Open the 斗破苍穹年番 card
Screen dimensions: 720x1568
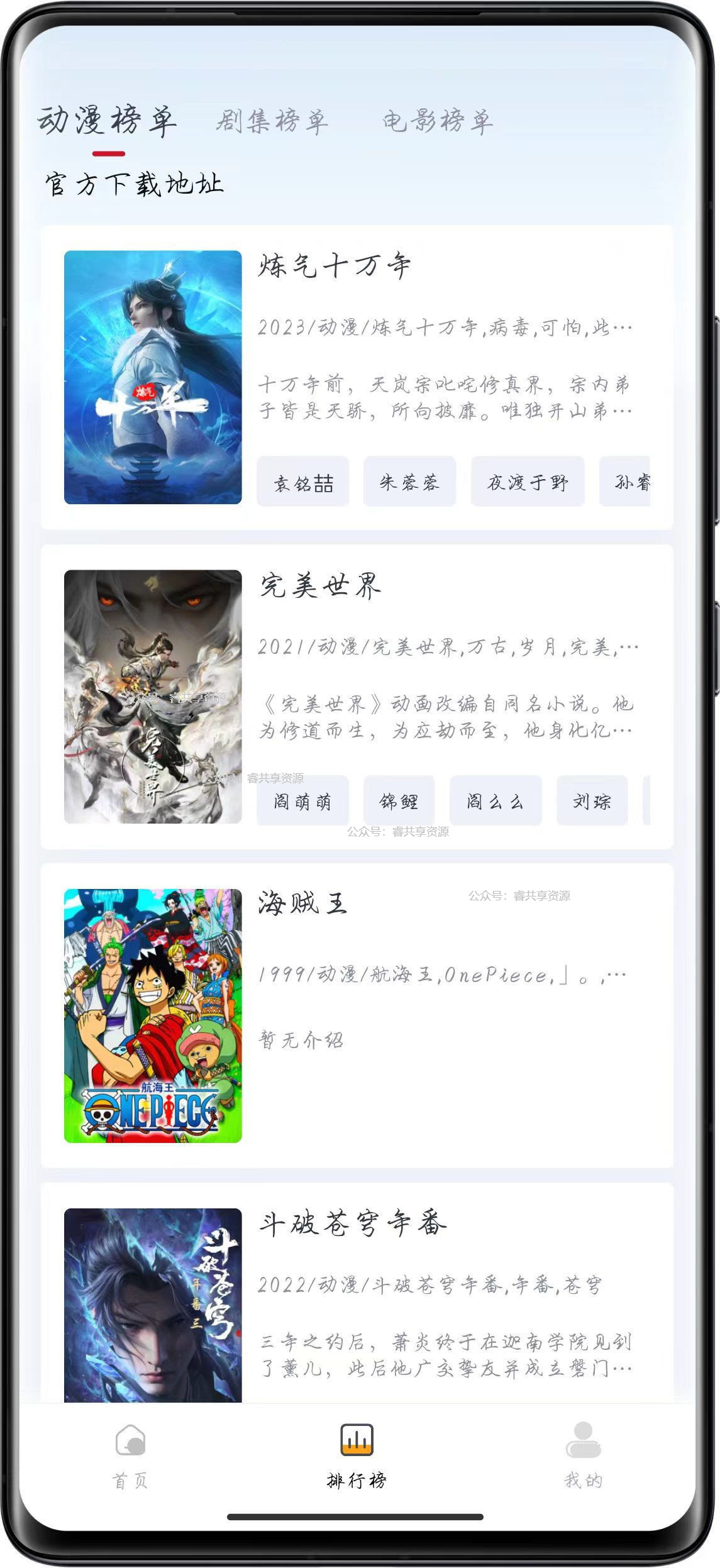coord(357,1293)
